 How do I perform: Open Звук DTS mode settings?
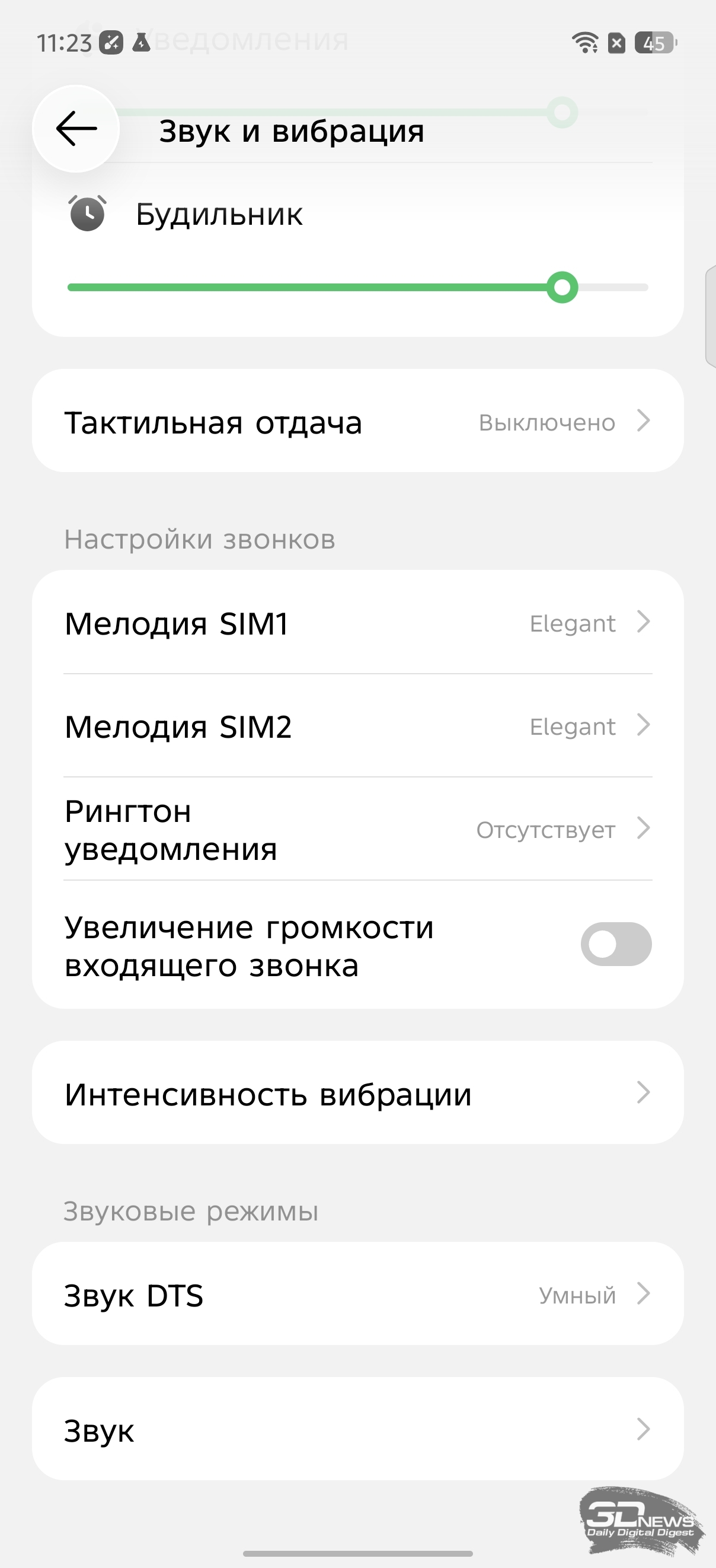[357, 1294]
